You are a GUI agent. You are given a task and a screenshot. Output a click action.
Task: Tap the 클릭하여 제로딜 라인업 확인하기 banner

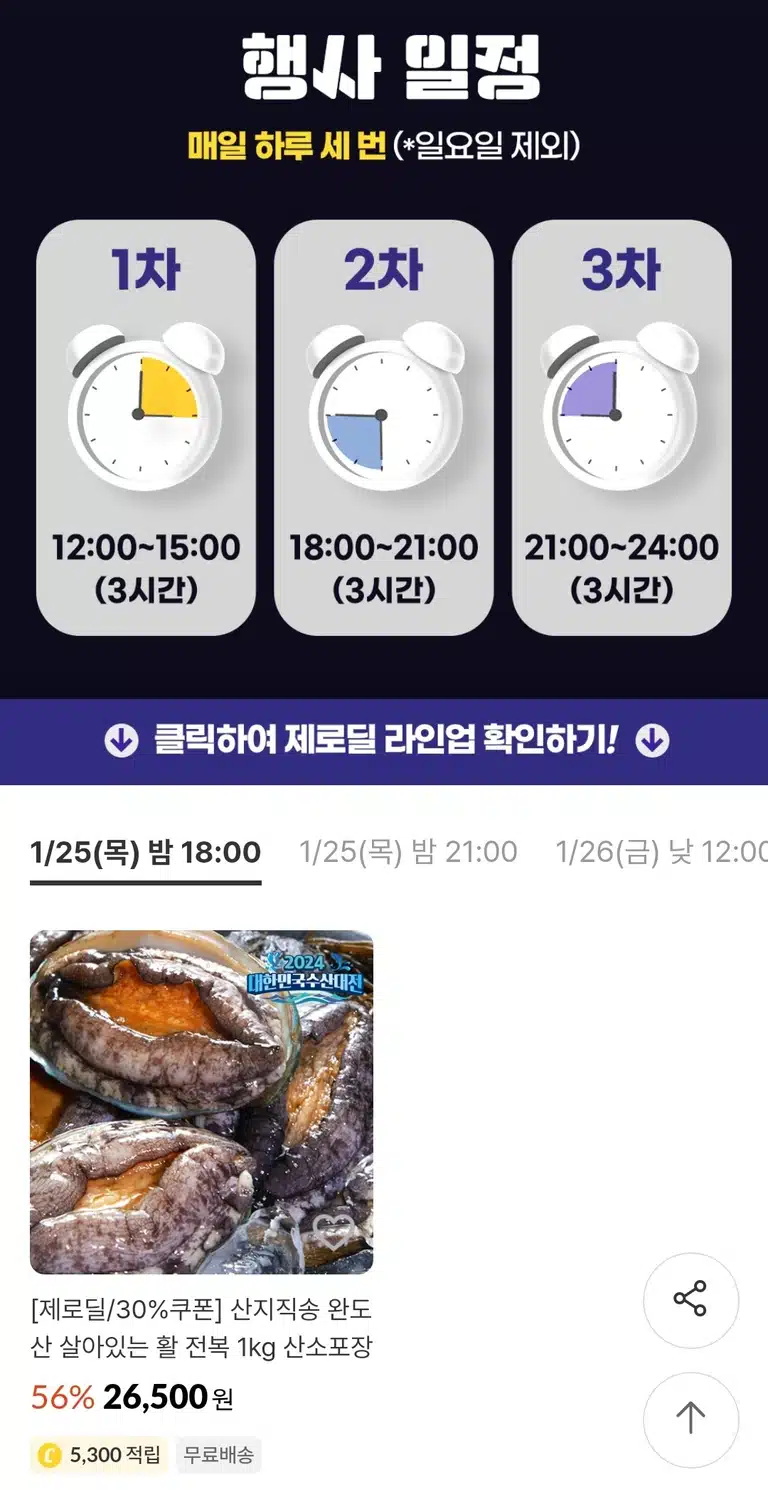click(384, 741)
